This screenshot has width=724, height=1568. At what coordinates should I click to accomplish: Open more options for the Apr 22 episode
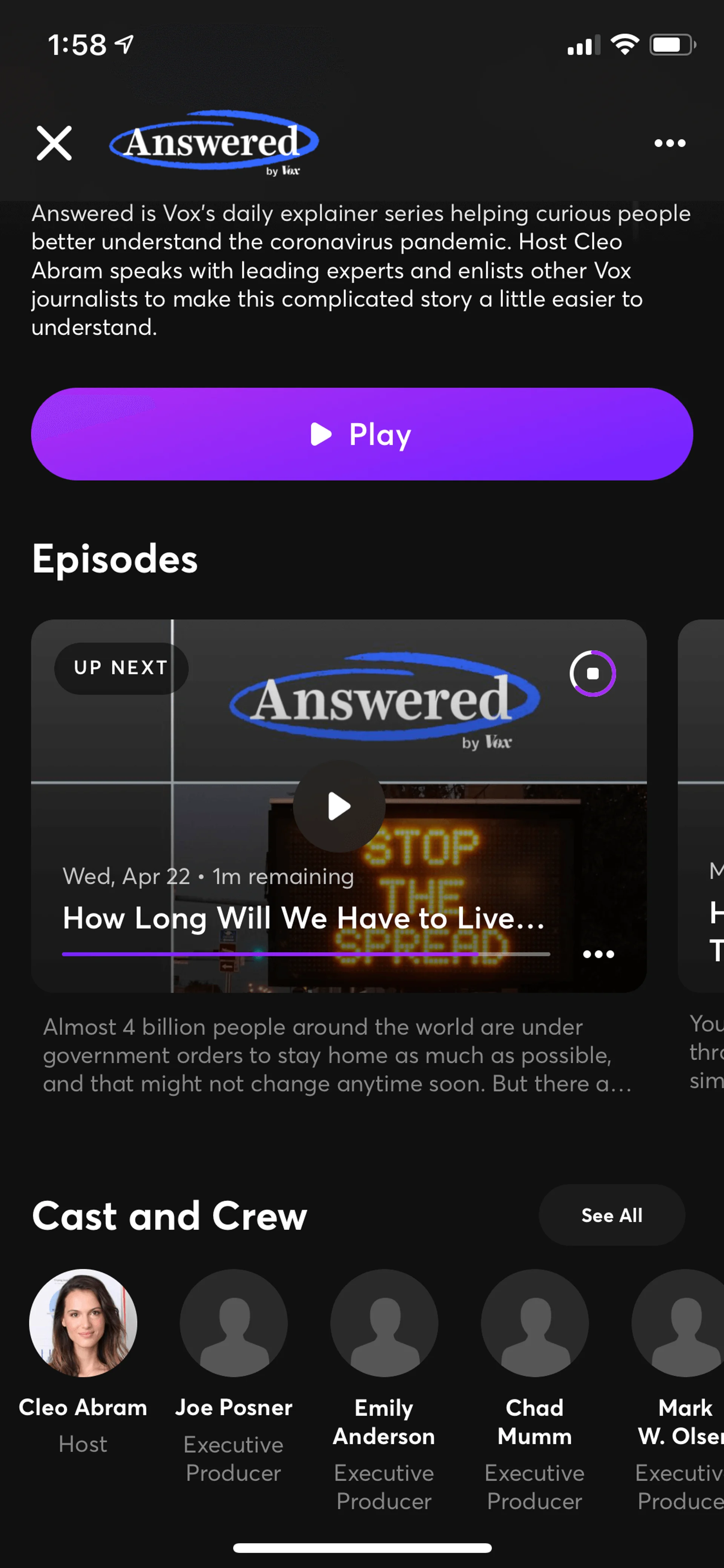pos(598,954)
